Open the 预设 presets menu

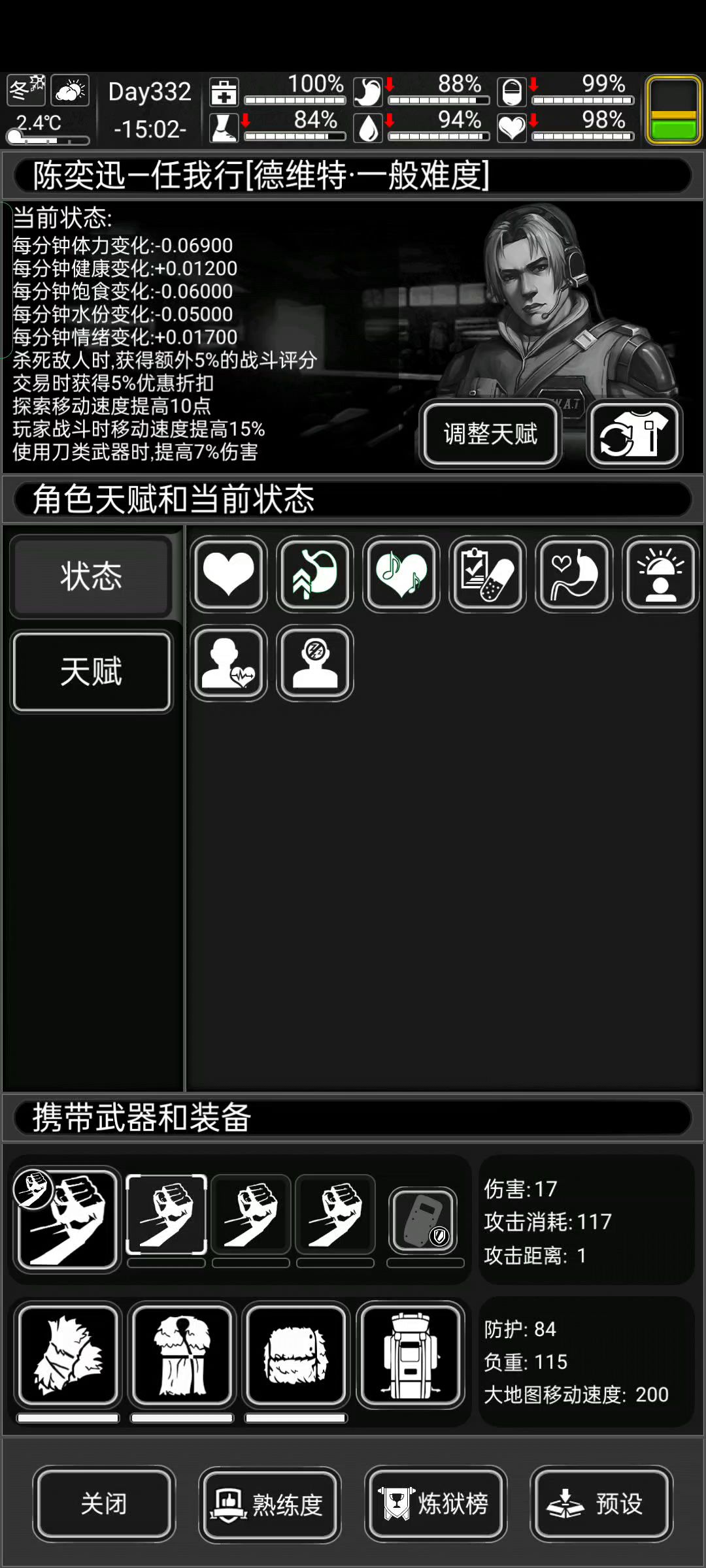point(601,1504)
